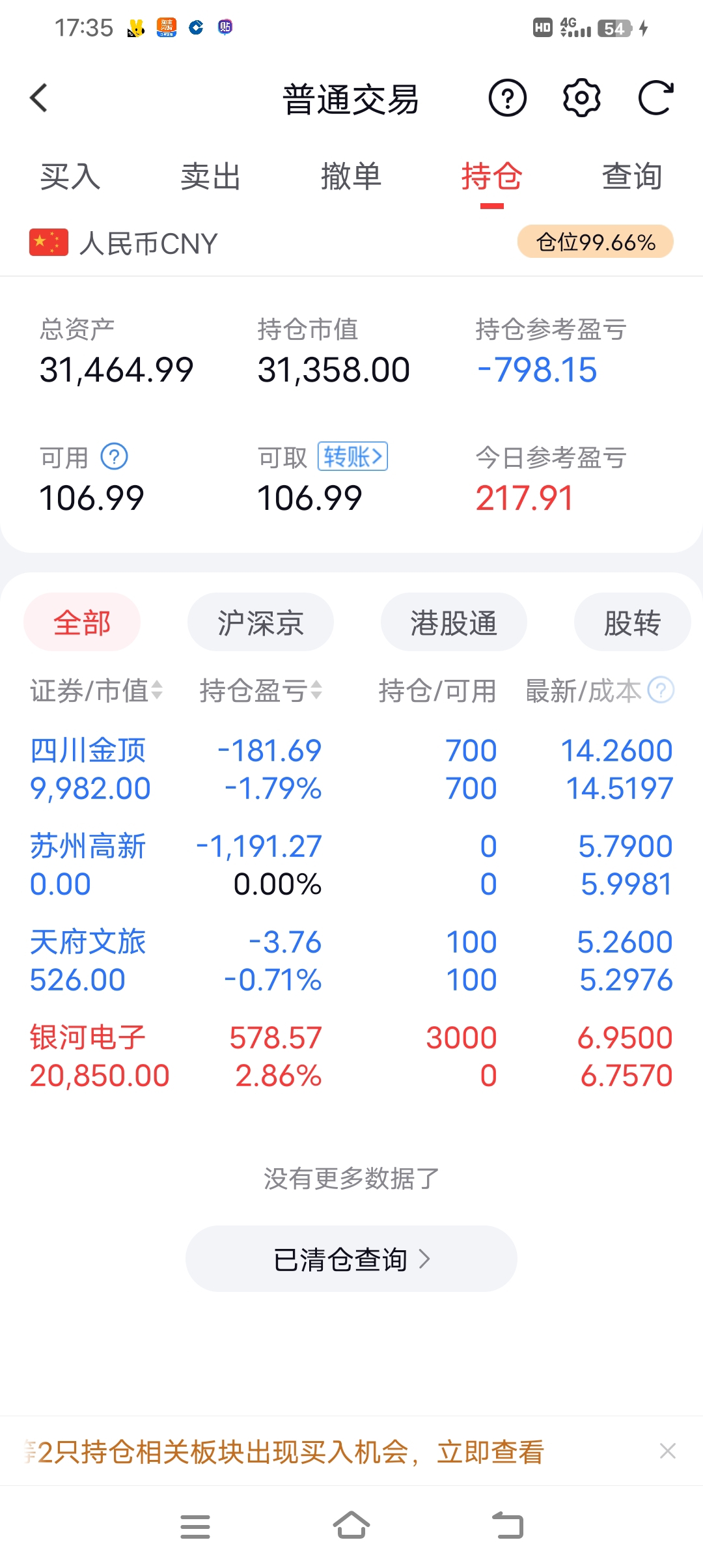Switch to the 查询 tab

click(631, 176)
